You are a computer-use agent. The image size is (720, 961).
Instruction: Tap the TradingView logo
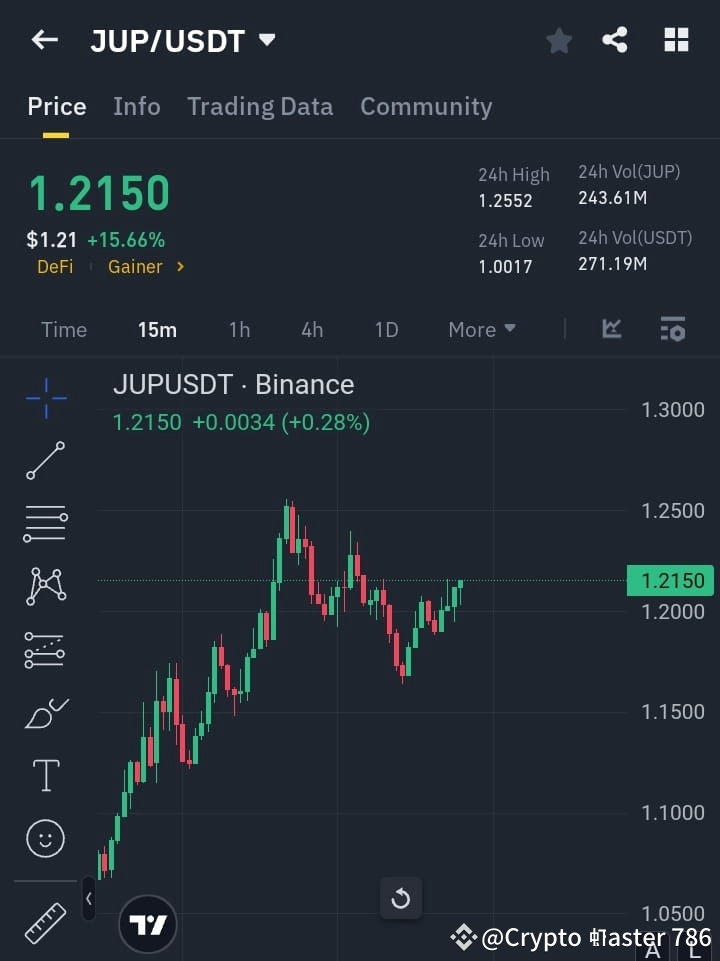[148, 923]
